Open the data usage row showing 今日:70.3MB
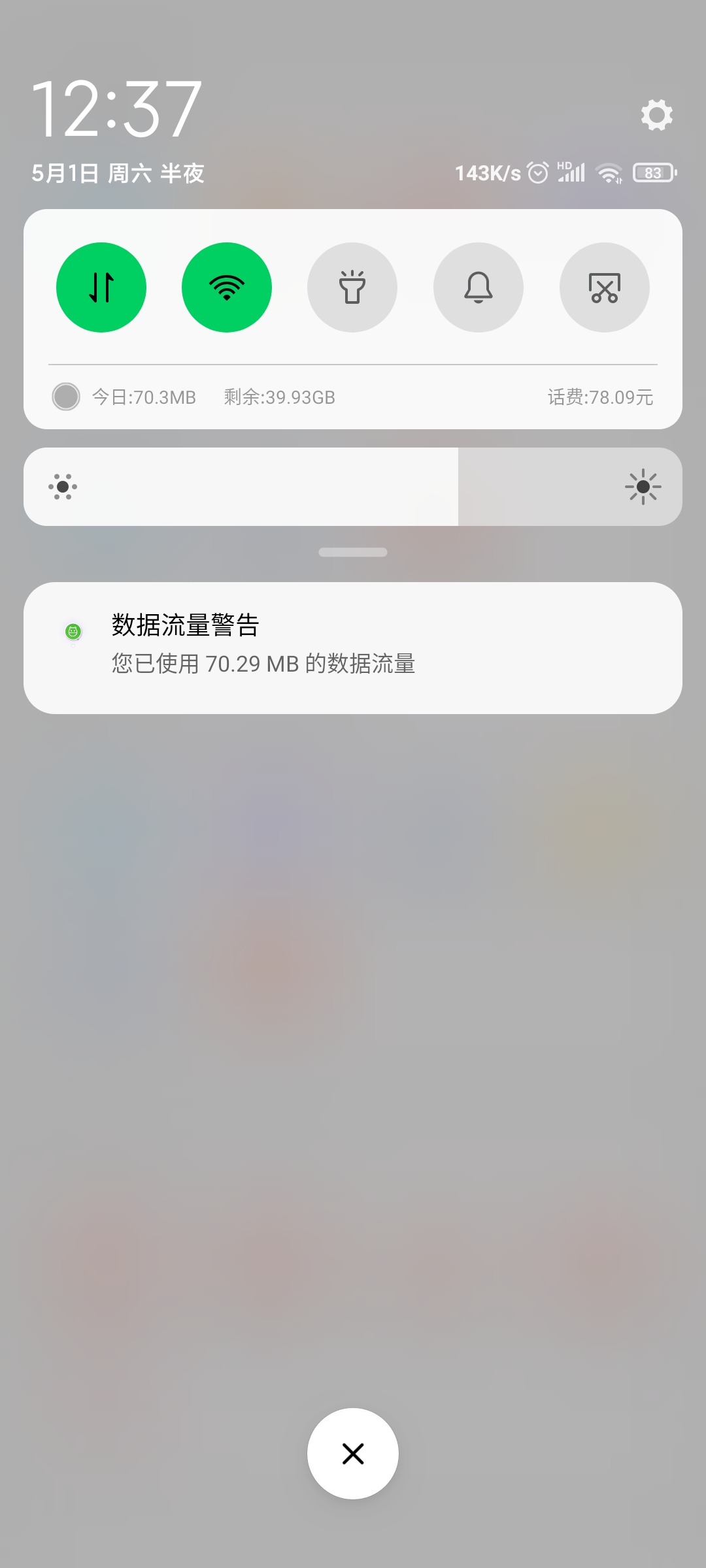This screenshot has height=1568, width=706. 353,397
